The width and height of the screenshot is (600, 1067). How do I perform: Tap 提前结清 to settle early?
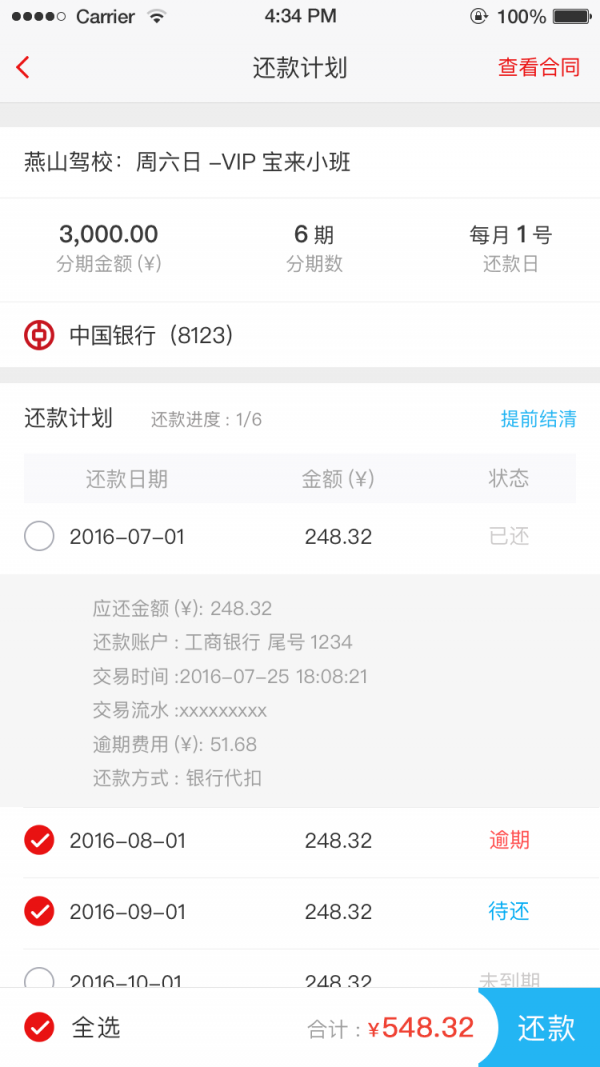(x=538, y=419)
